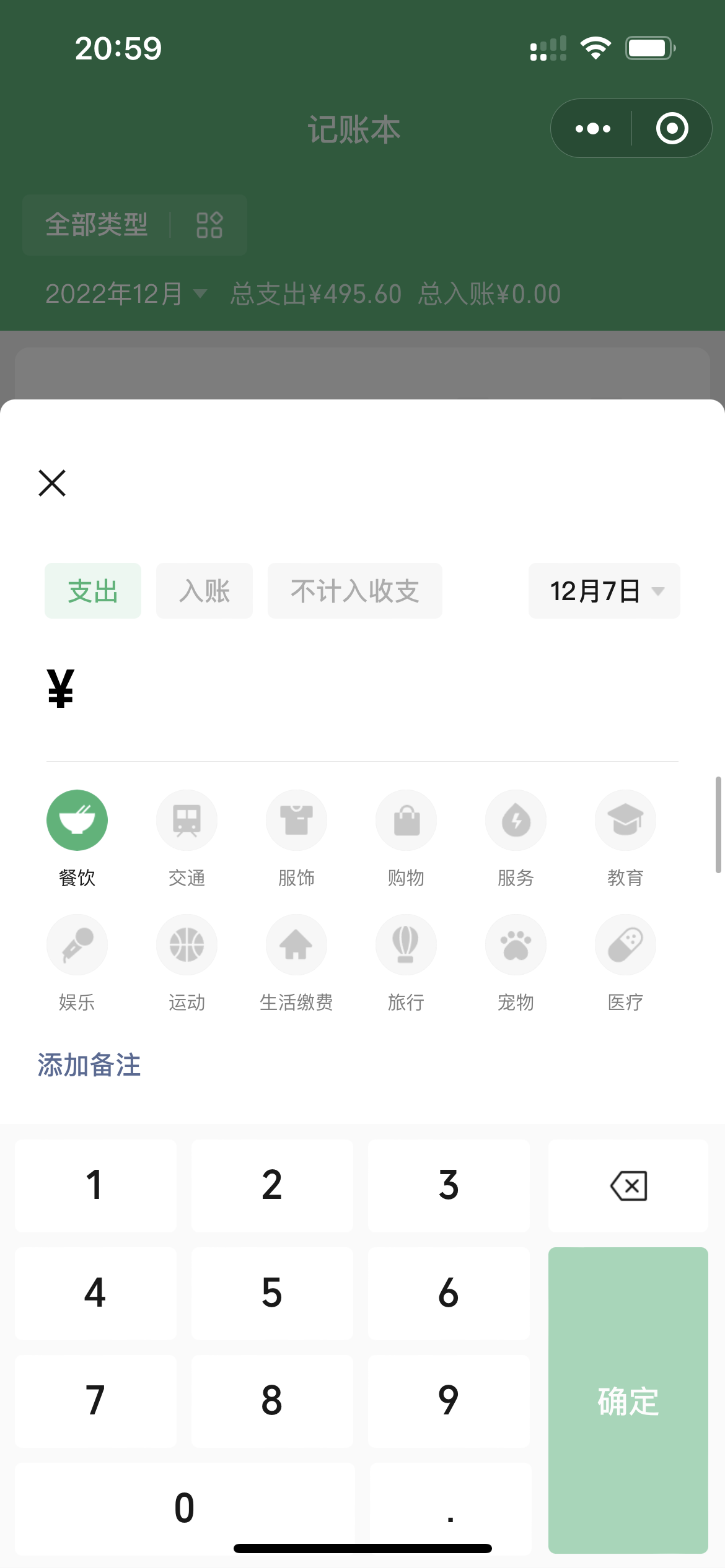
Task: Tap 添加备注 to add a note
Action: [x=89, y=1065]
